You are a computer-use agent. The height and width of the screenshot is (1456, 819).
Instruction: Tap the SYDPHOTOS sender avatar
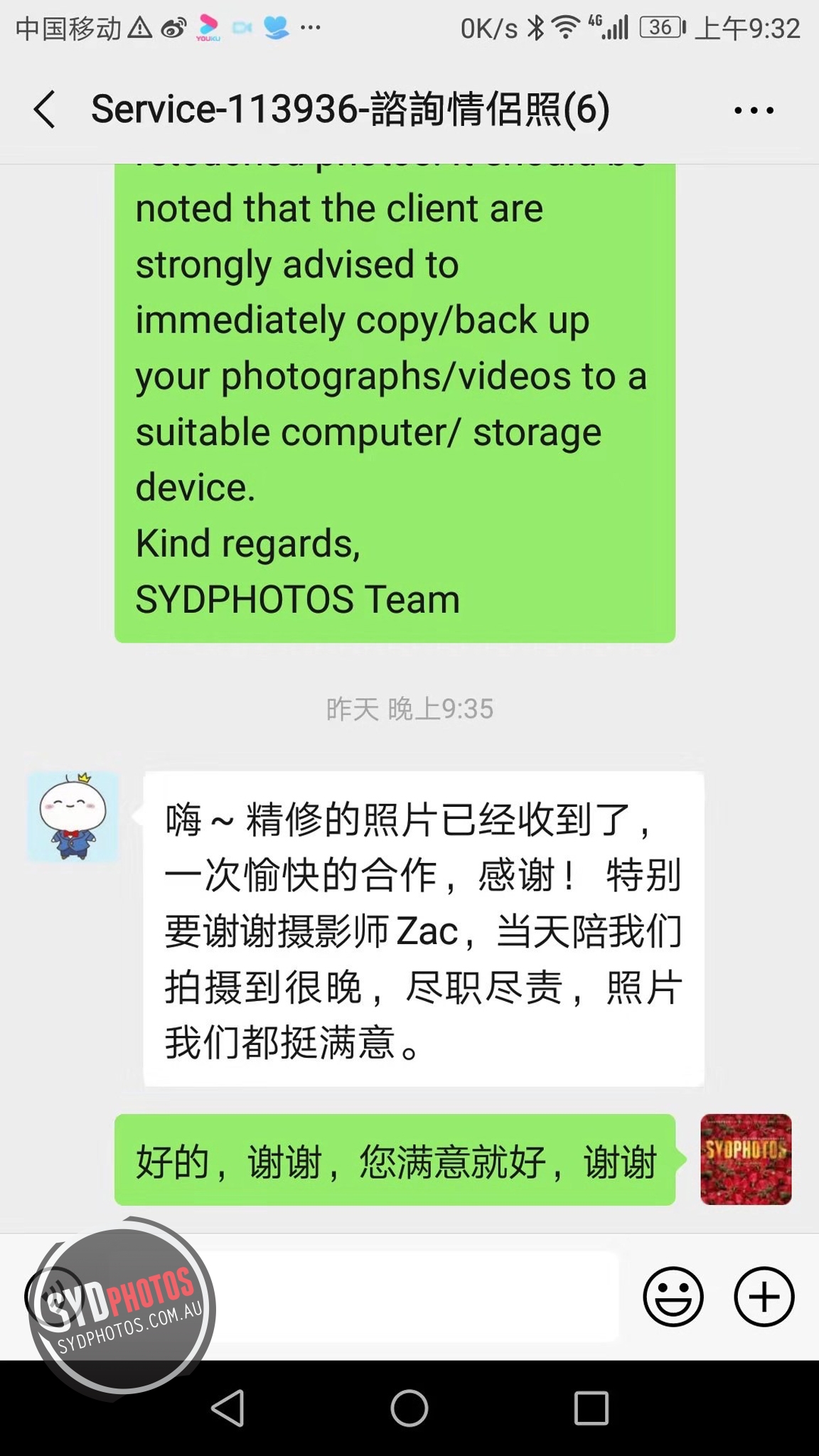click(746, 1160)
